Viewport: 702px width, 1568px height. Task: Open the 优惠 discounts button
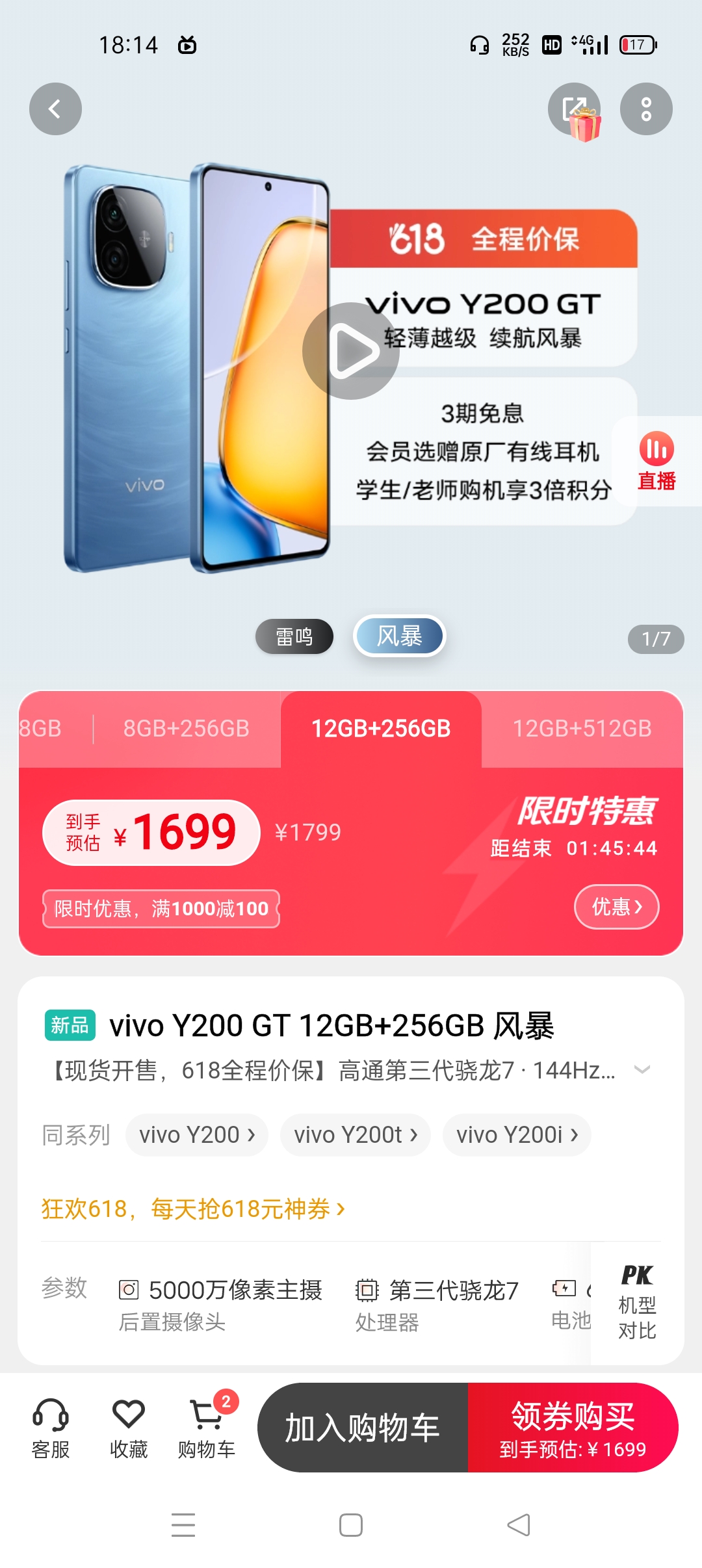click(616, 906)
